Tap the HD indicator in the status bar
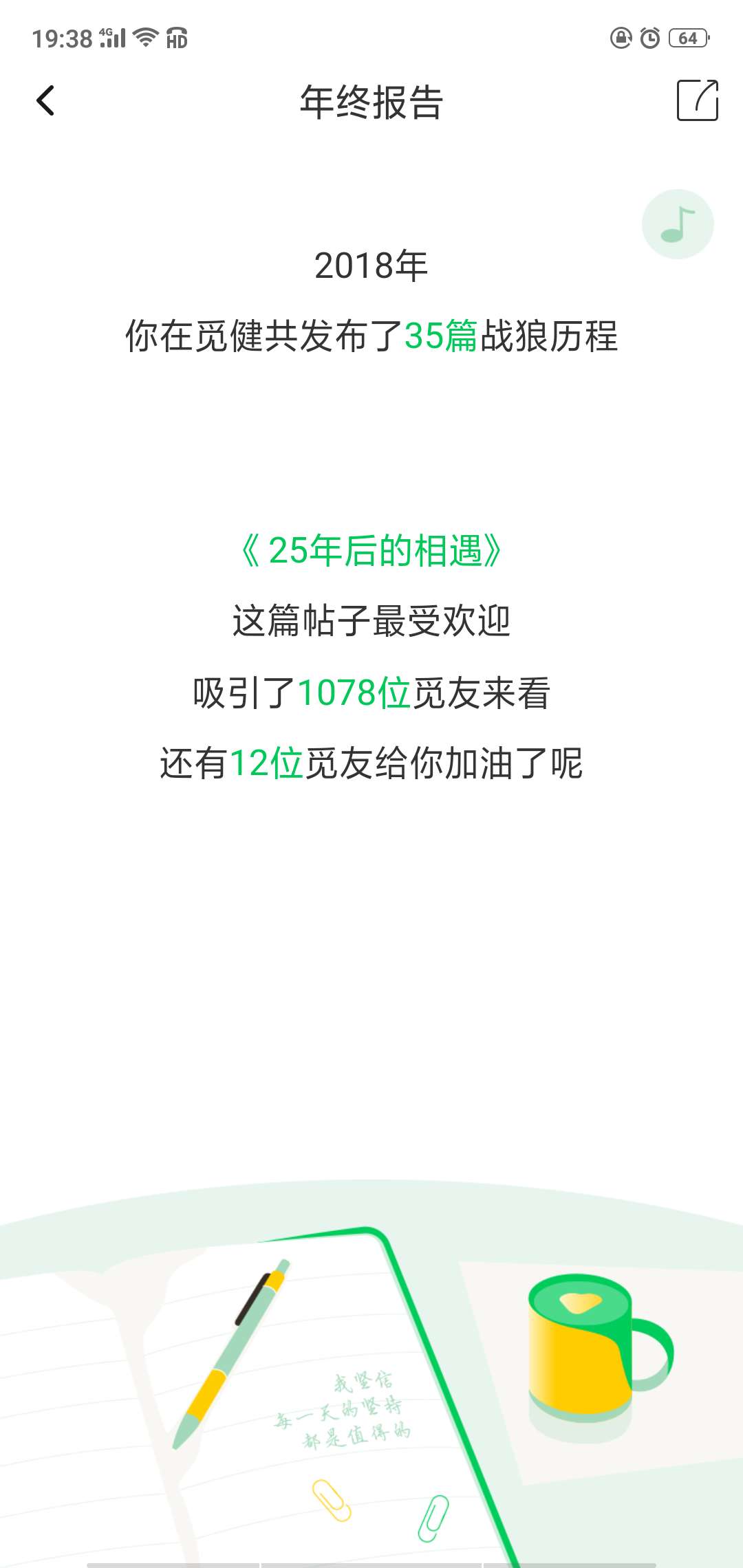 pyautogui.click(x=176, y=40)
